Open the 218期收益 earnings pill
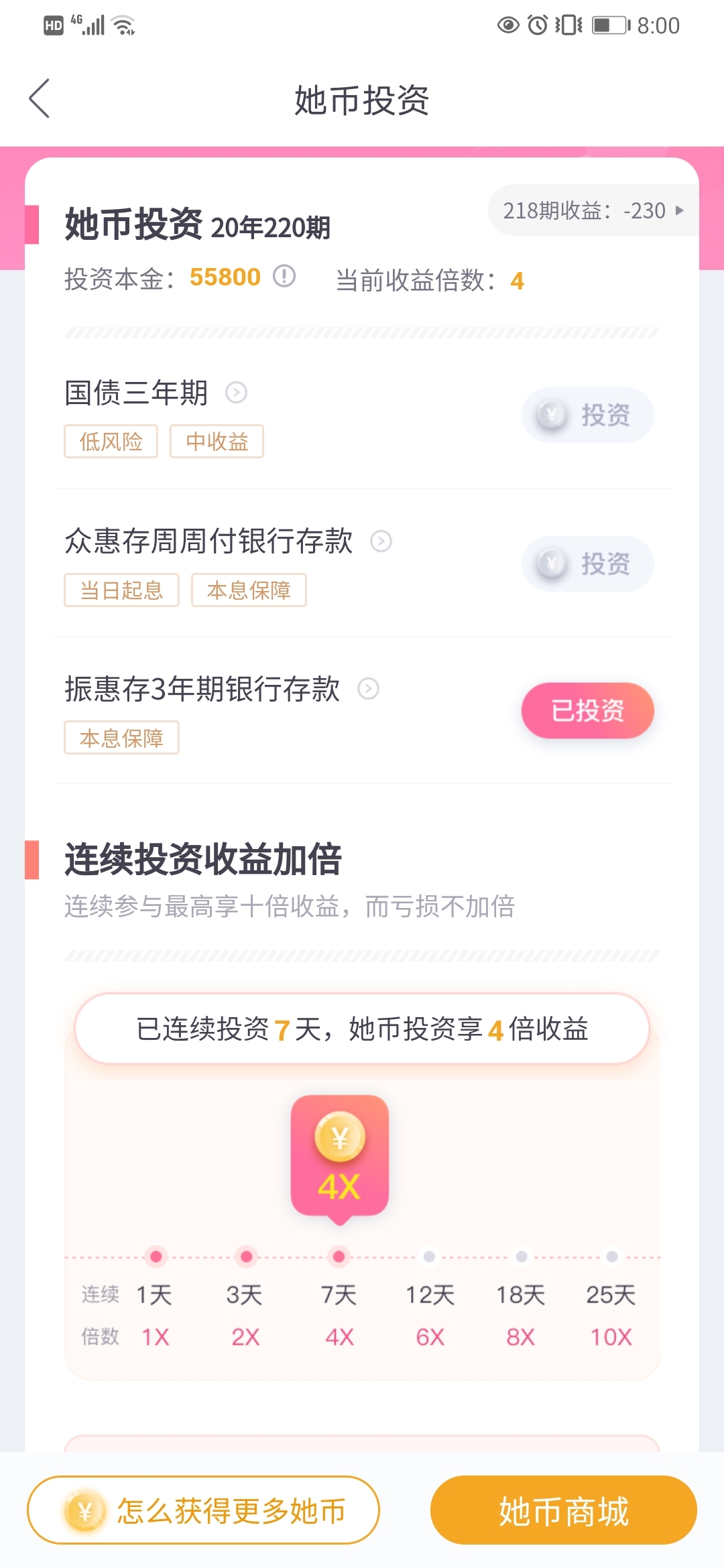Screen dimensions: 724x1568 [593, 210]
